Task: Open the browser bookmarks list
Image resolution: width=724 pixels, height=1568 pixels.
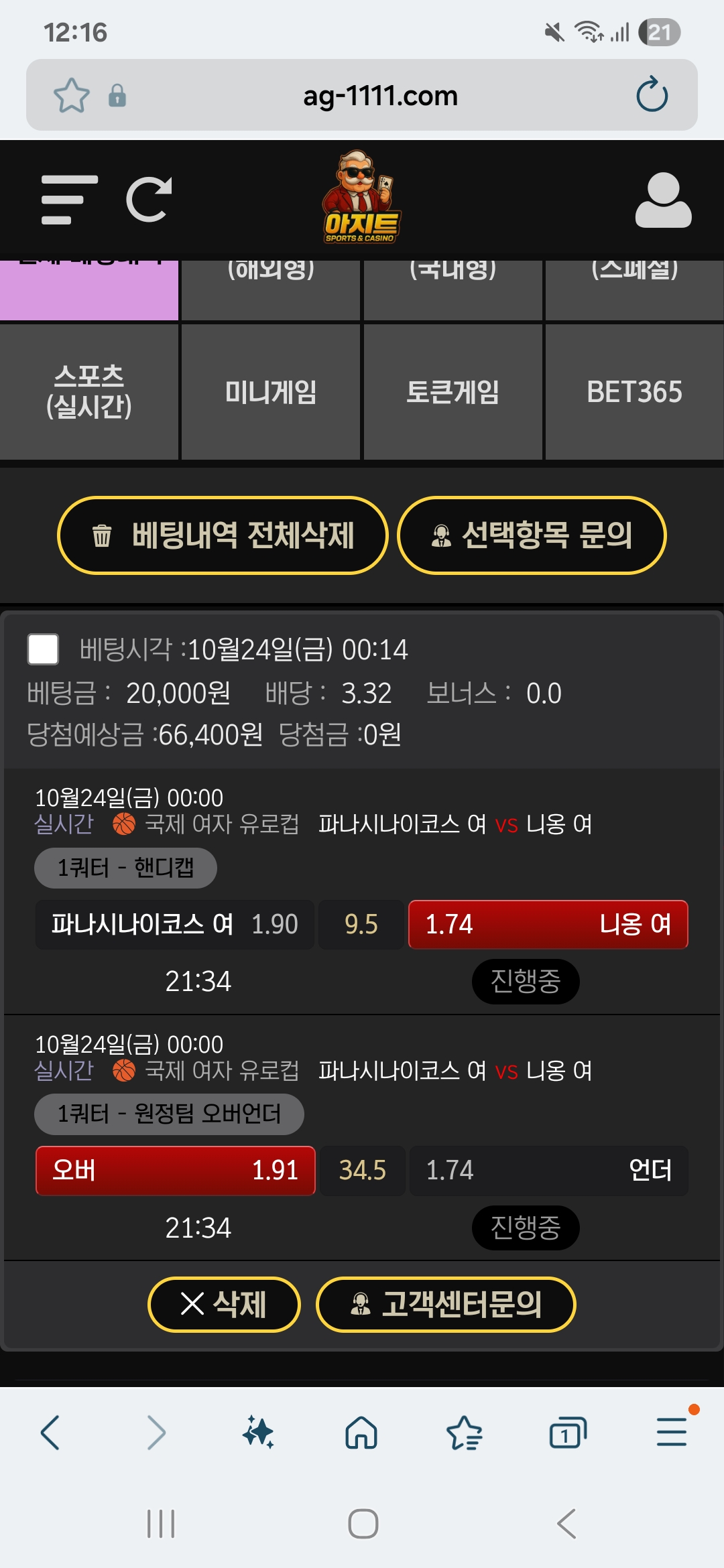Action: point(464,1433)
